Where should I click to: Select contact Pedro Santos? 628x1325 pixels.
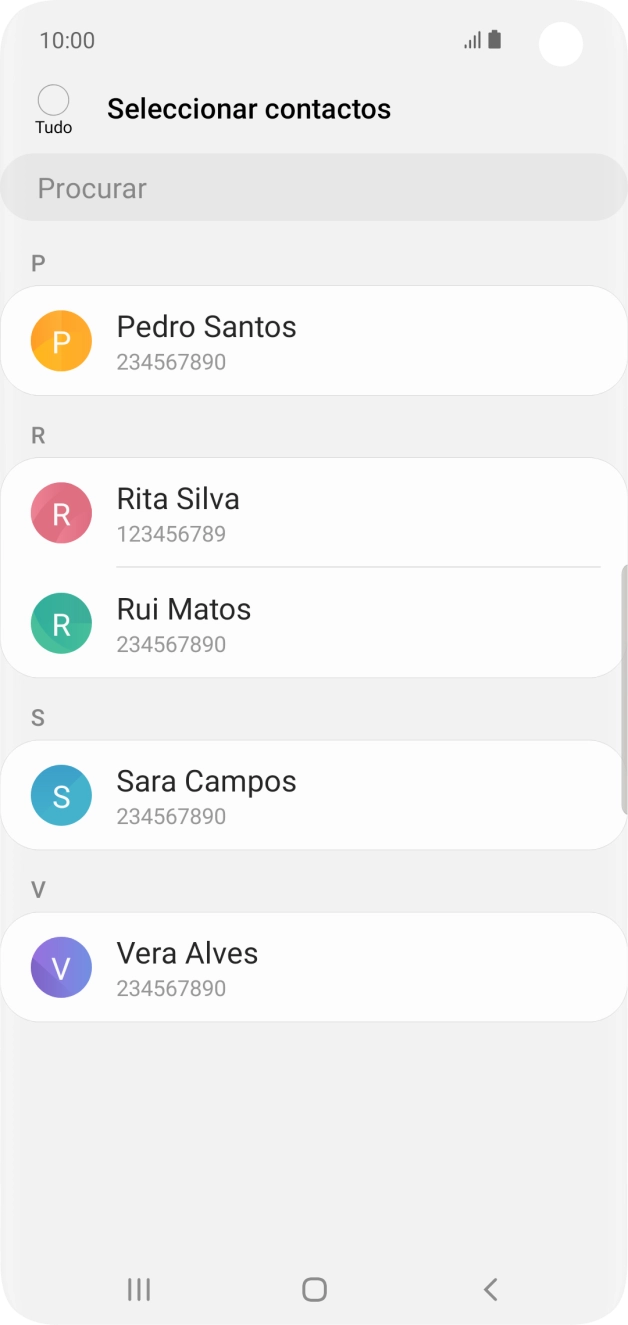(313, 341)
